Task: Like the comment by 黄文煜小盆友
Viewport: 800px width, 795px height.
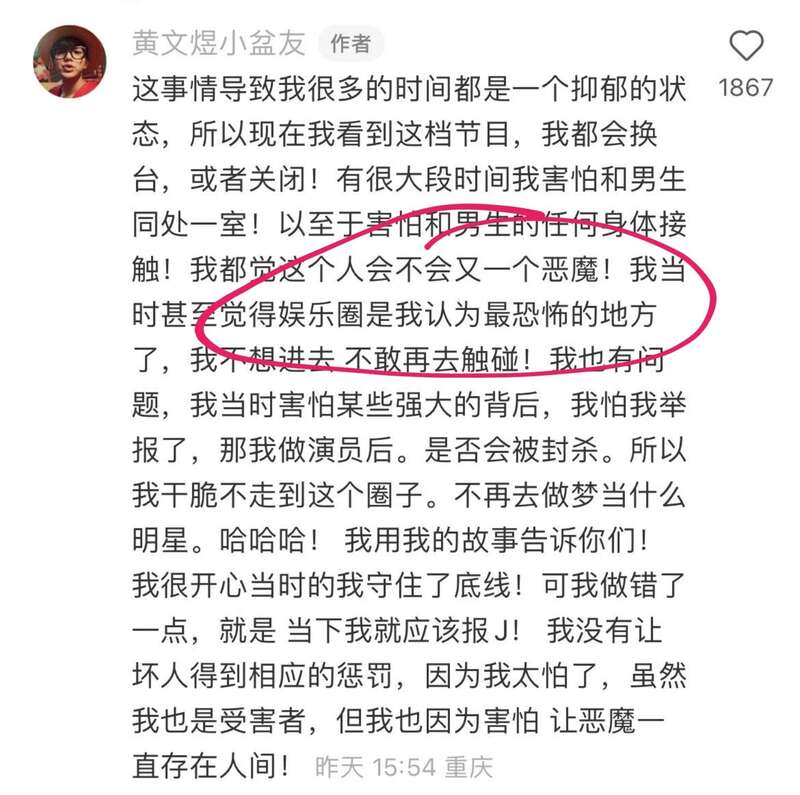Action: click(746, 46)
